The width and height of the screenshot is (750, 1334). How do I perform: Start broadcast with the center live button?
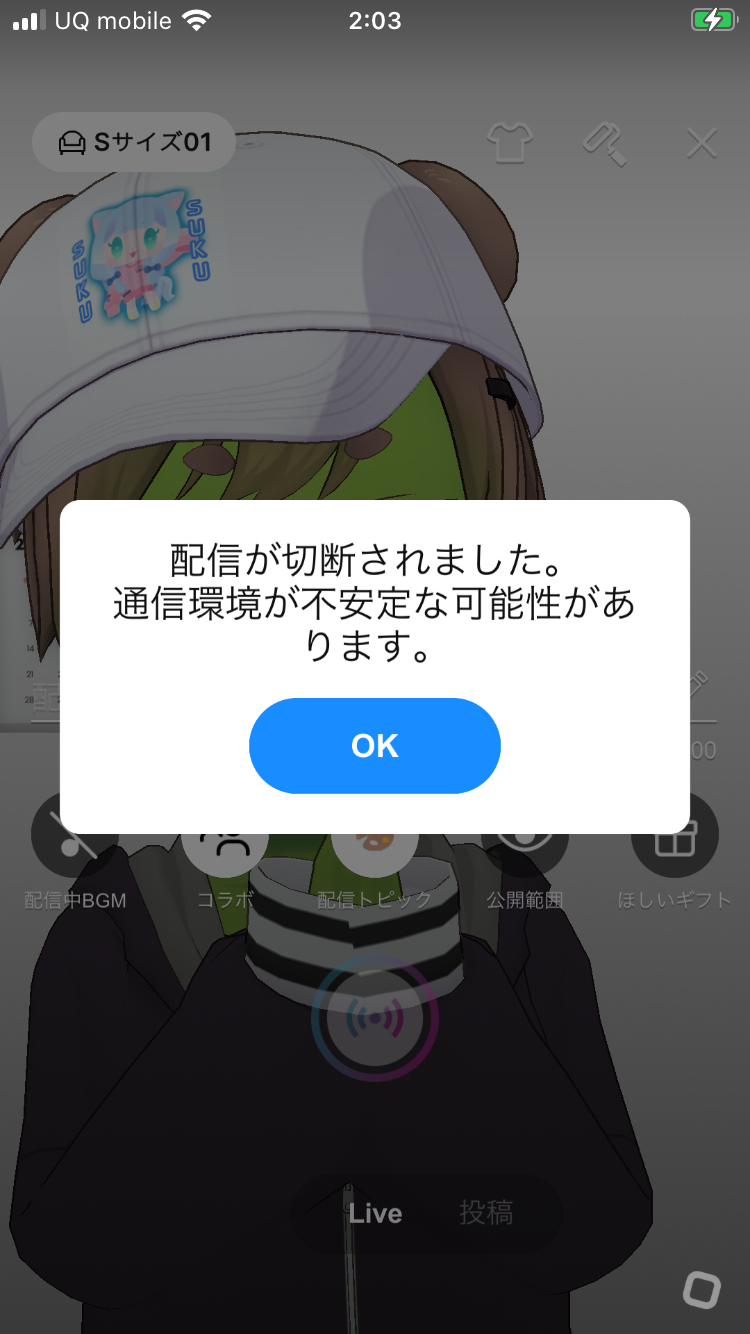(x=375, y=1018)
